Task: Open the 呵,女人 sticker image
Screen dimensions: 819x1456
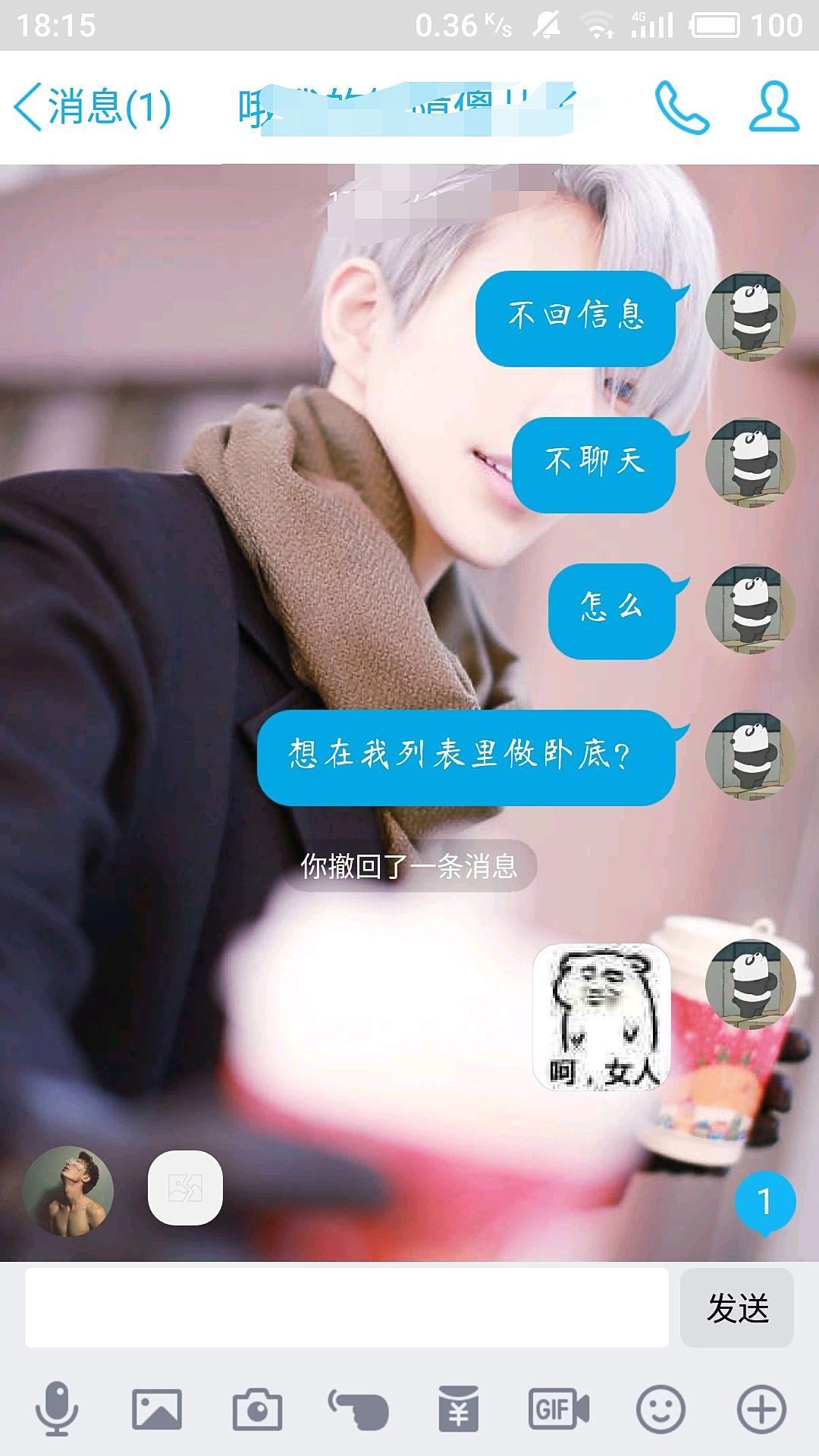Action: tap(601, 1016)
